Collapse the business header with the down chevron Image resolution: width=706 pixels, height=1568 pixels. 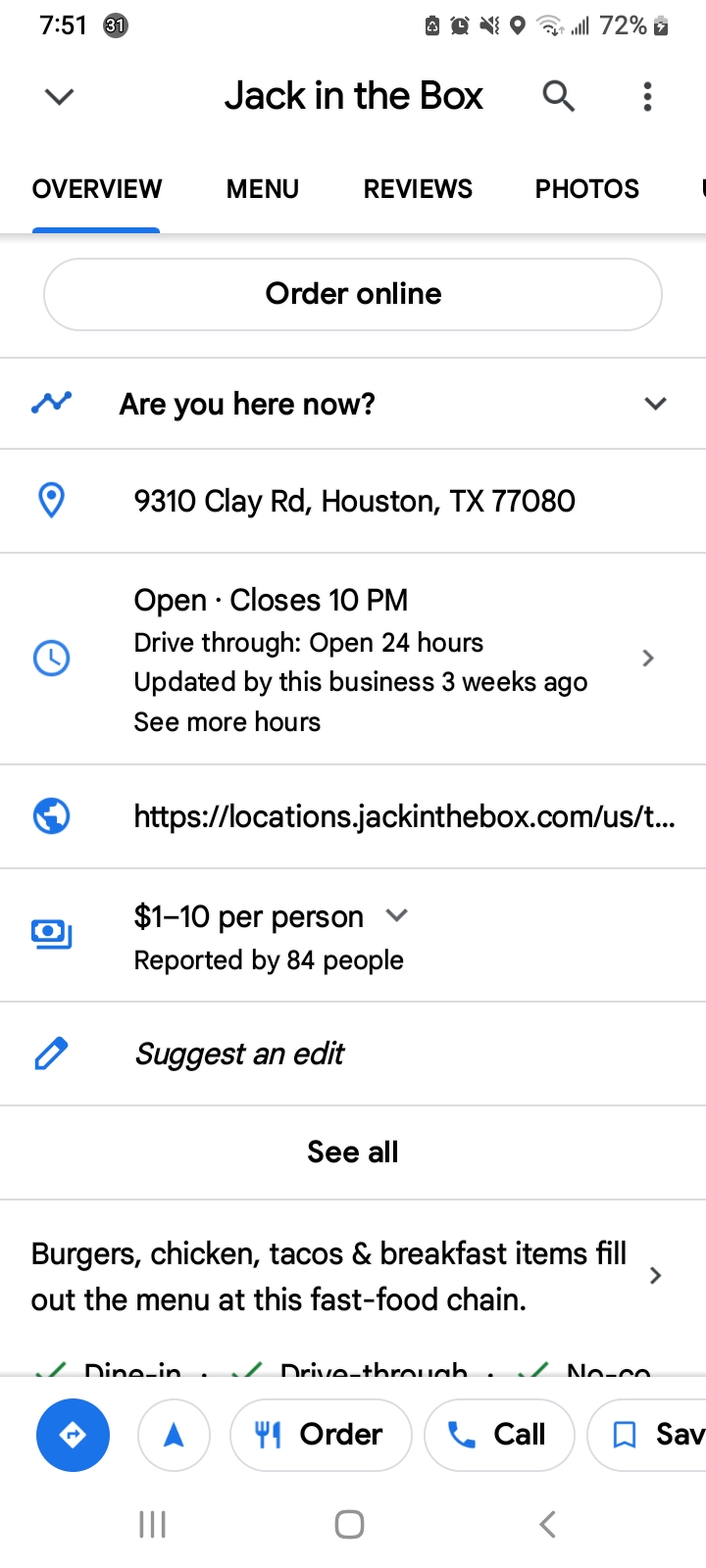[x=58, y=96]
